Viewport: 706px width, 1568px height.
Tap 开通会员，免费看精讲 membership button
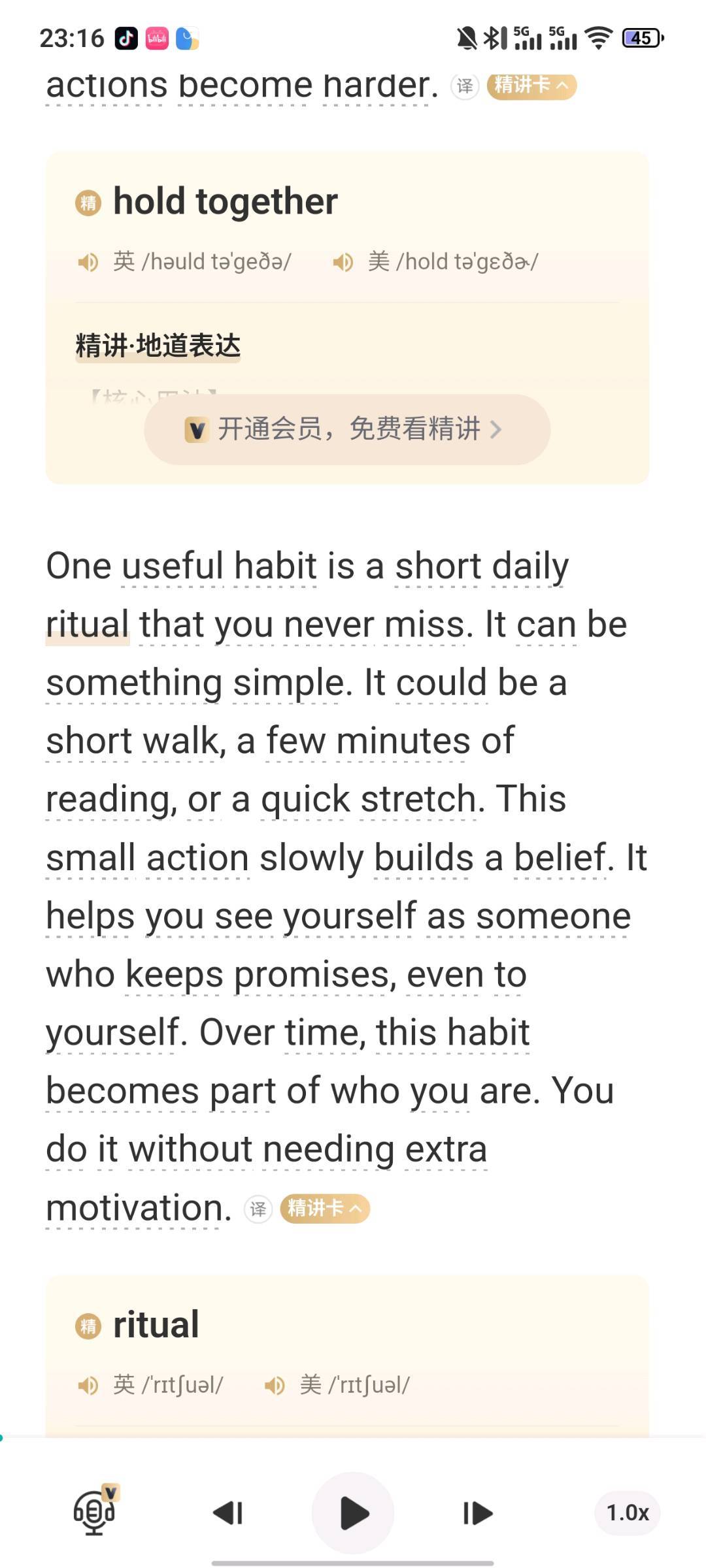coord(347,429)
